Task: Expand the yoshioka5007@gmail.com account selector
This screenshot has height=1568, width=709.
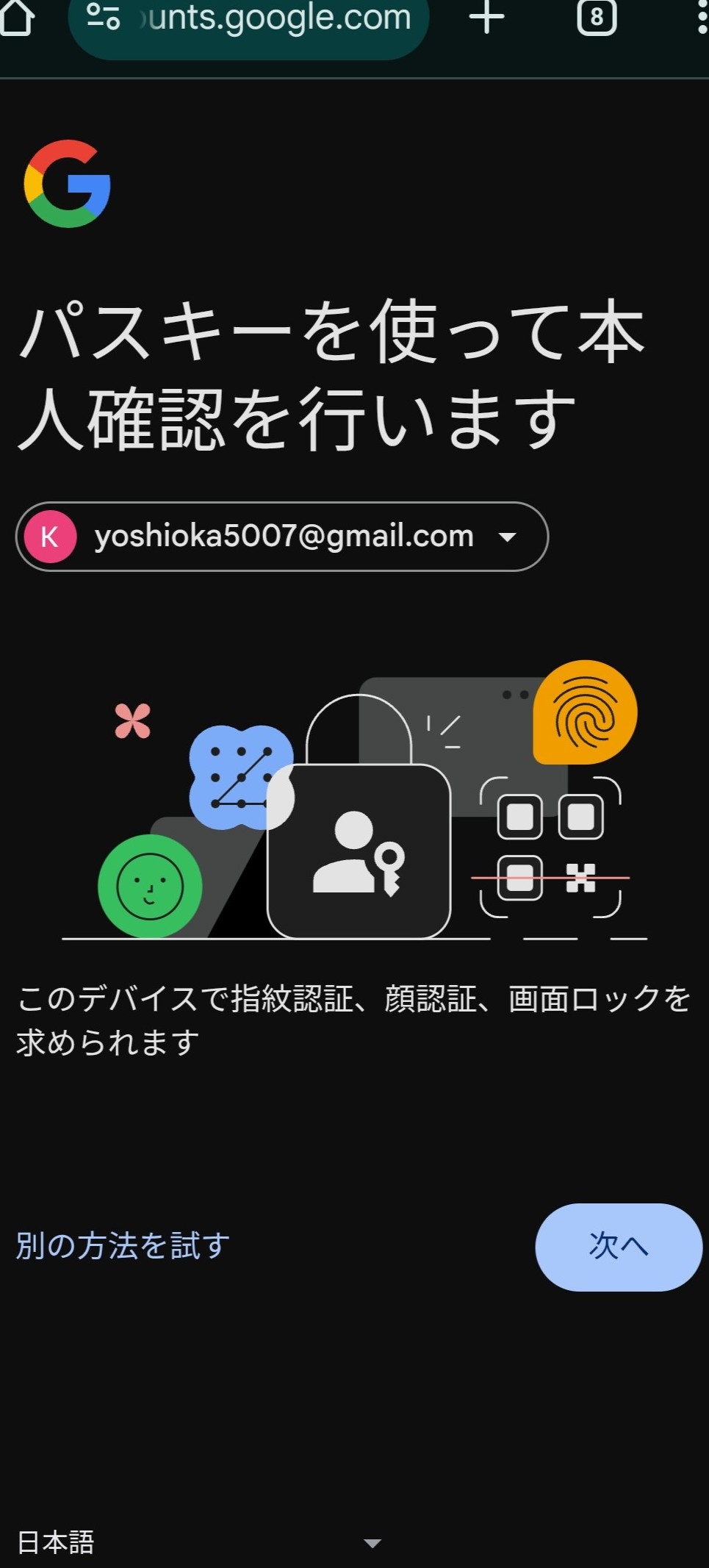Action: [281, 537]
